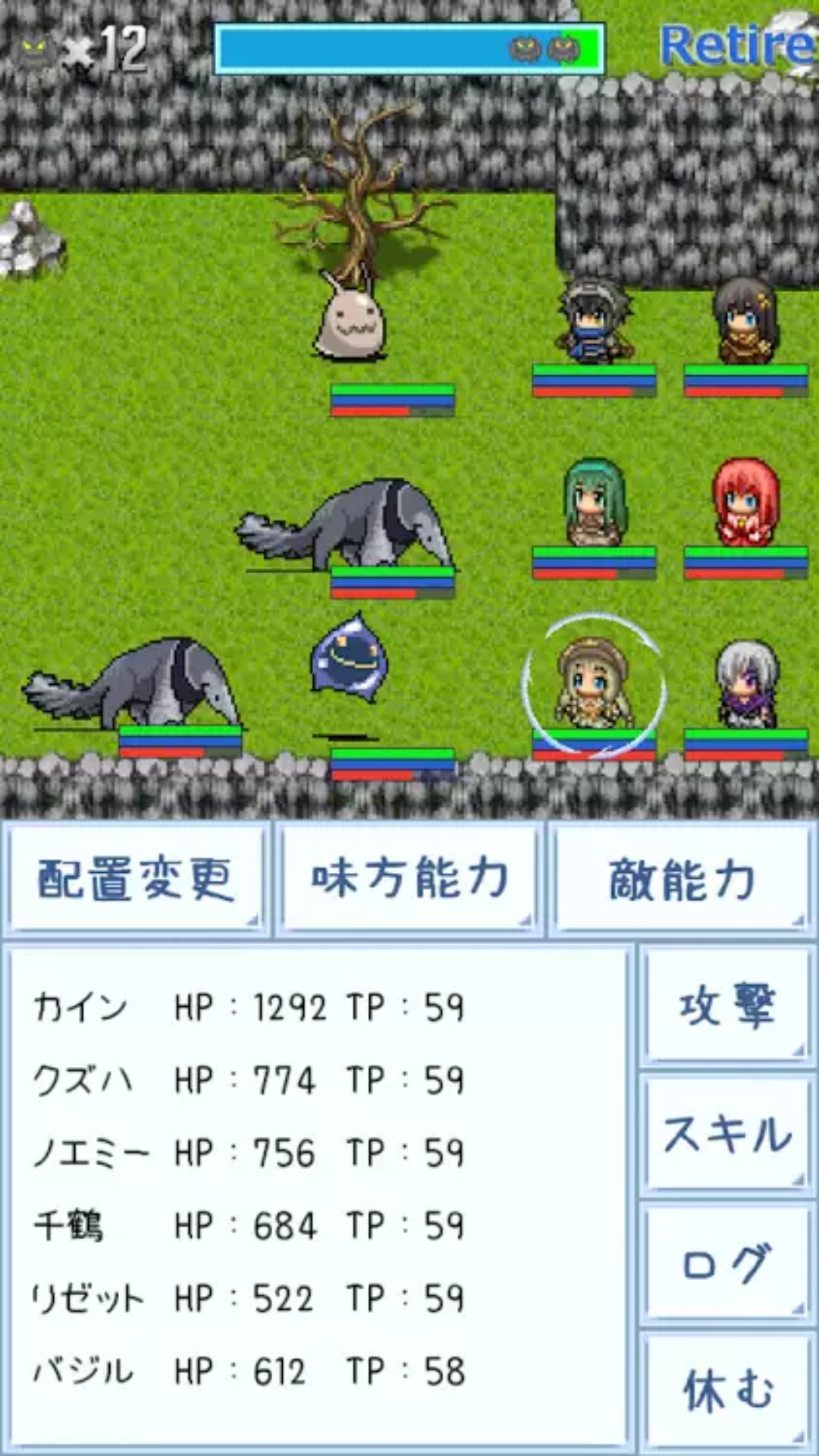Screen dimensions: 819x1456
Task: Show the battle ログ log
Action: pos(726,1263)
